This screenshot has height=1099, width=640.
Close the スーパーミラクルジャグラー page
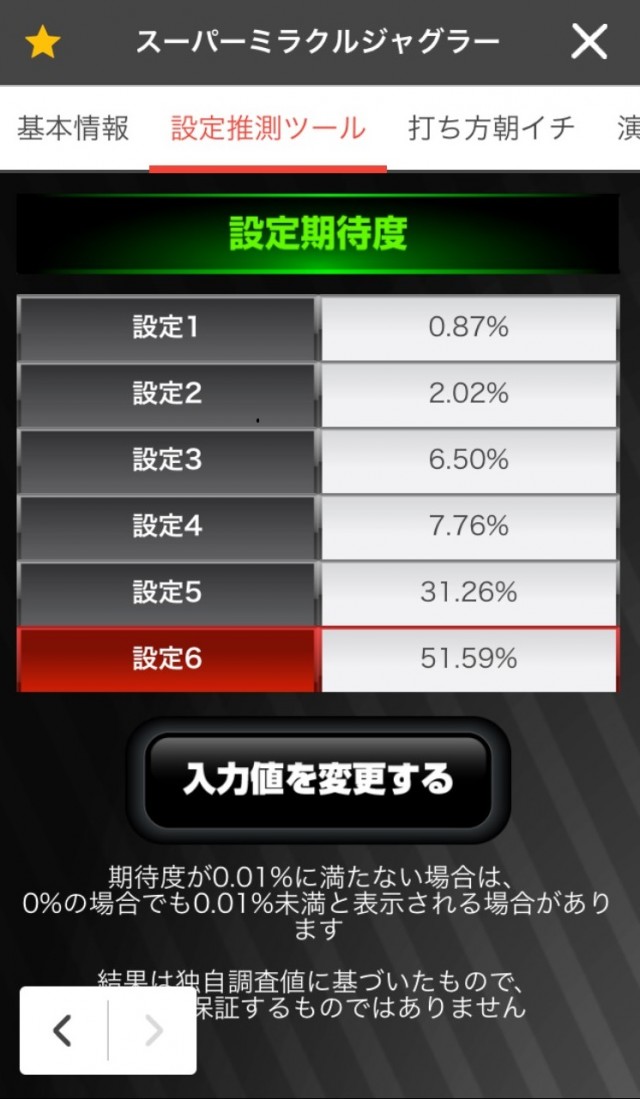(x=589, y=42)
